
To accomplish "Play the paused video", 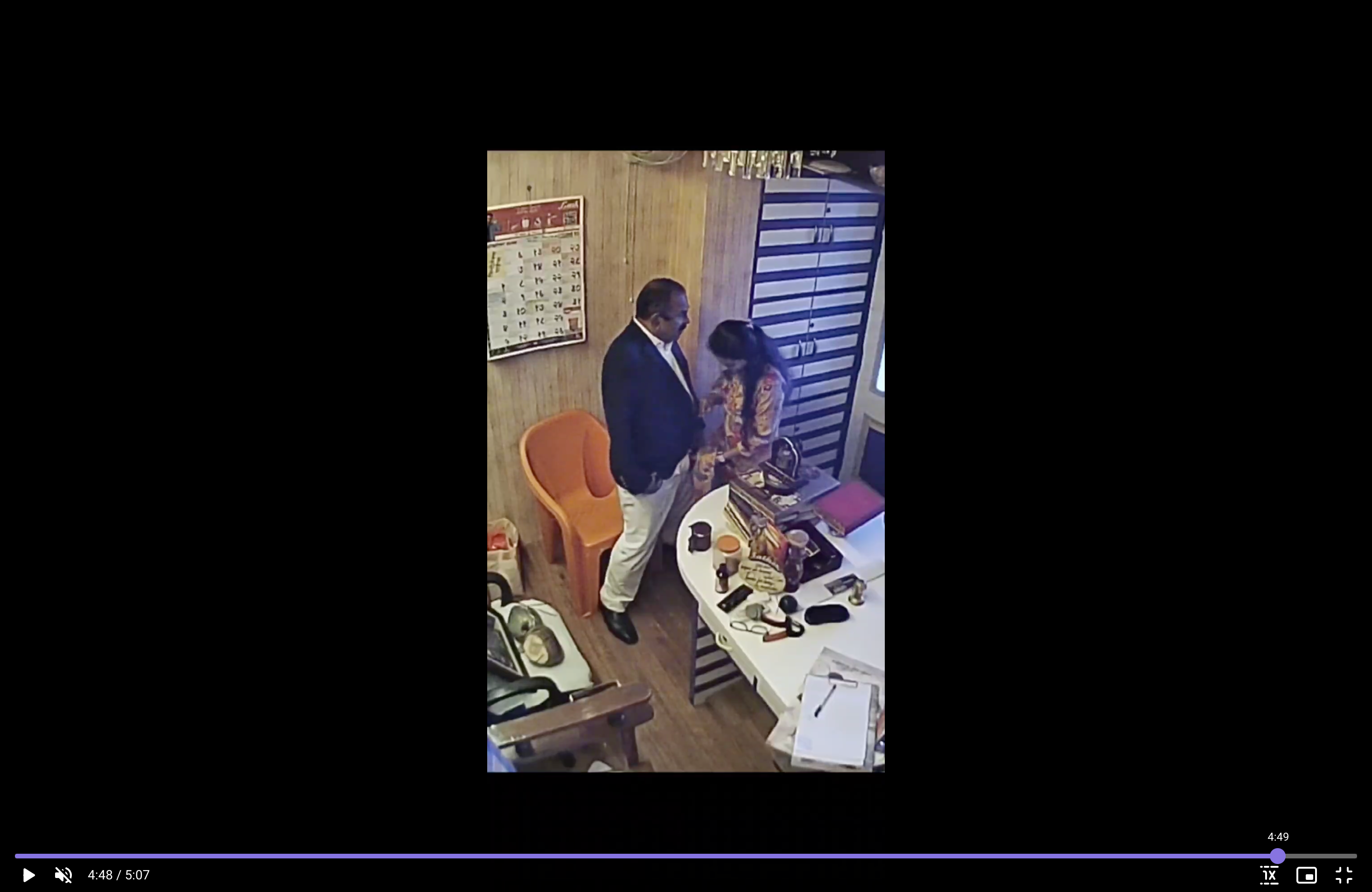I will 28,875.
